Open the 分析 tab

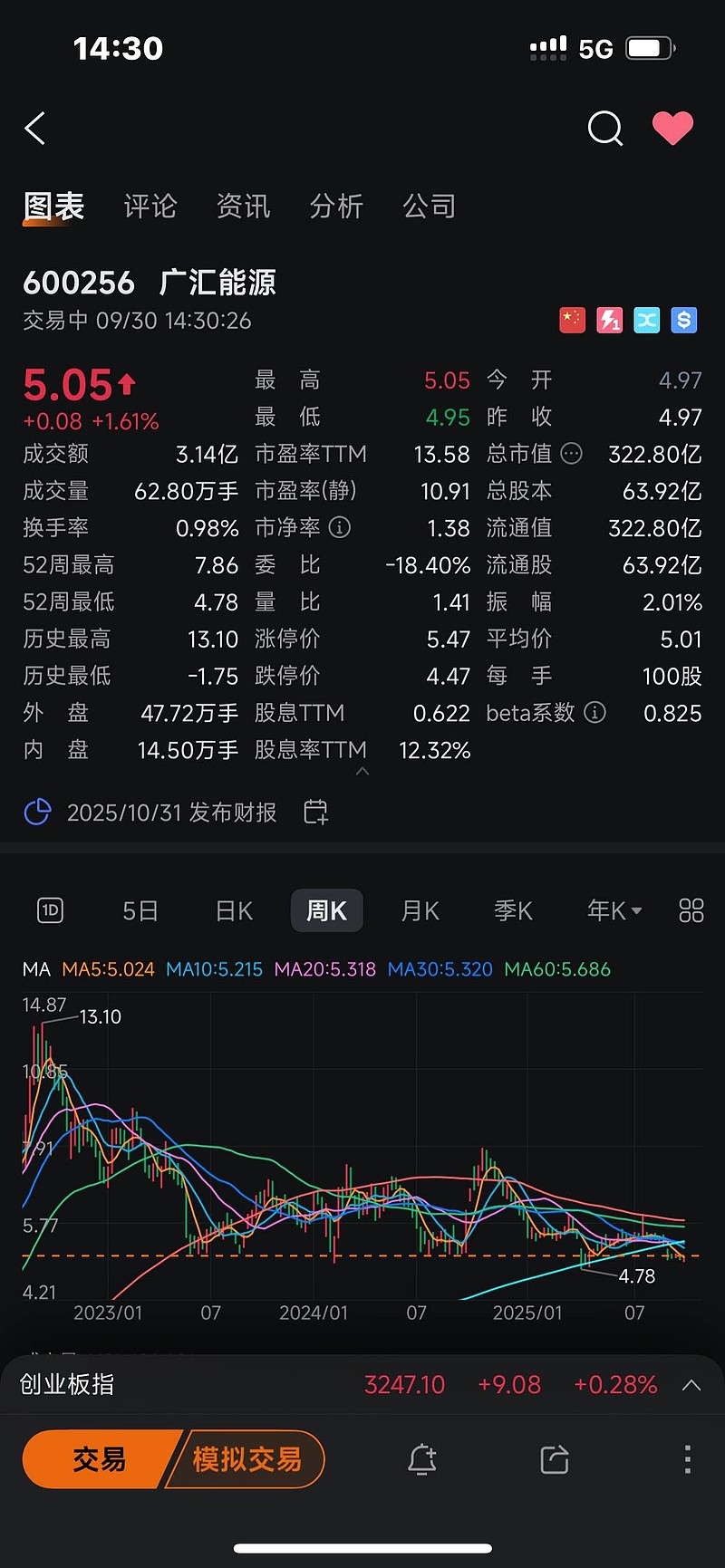tap(336, 207)
